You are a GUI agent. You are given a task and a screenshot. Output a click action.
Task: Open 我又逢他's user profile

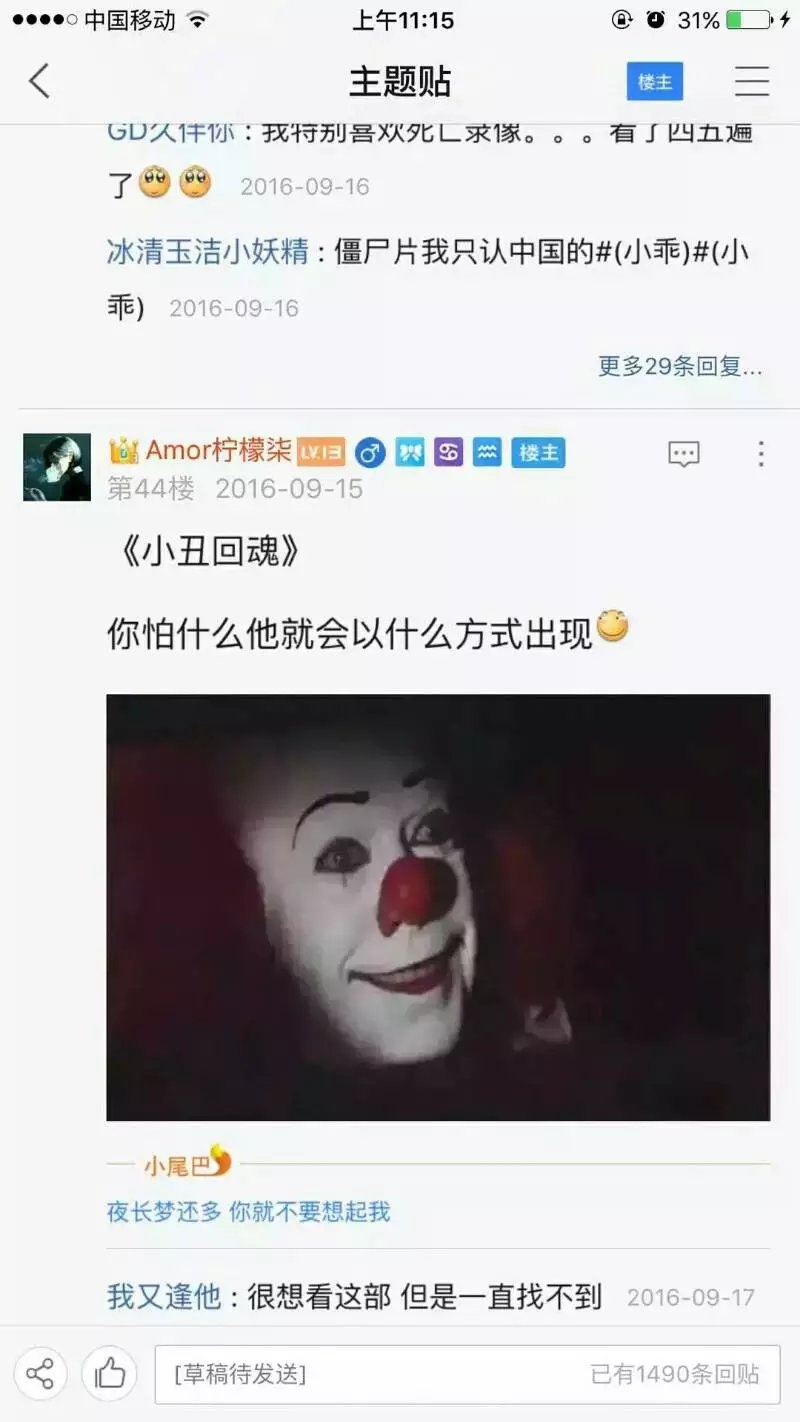click(164, 1297)
